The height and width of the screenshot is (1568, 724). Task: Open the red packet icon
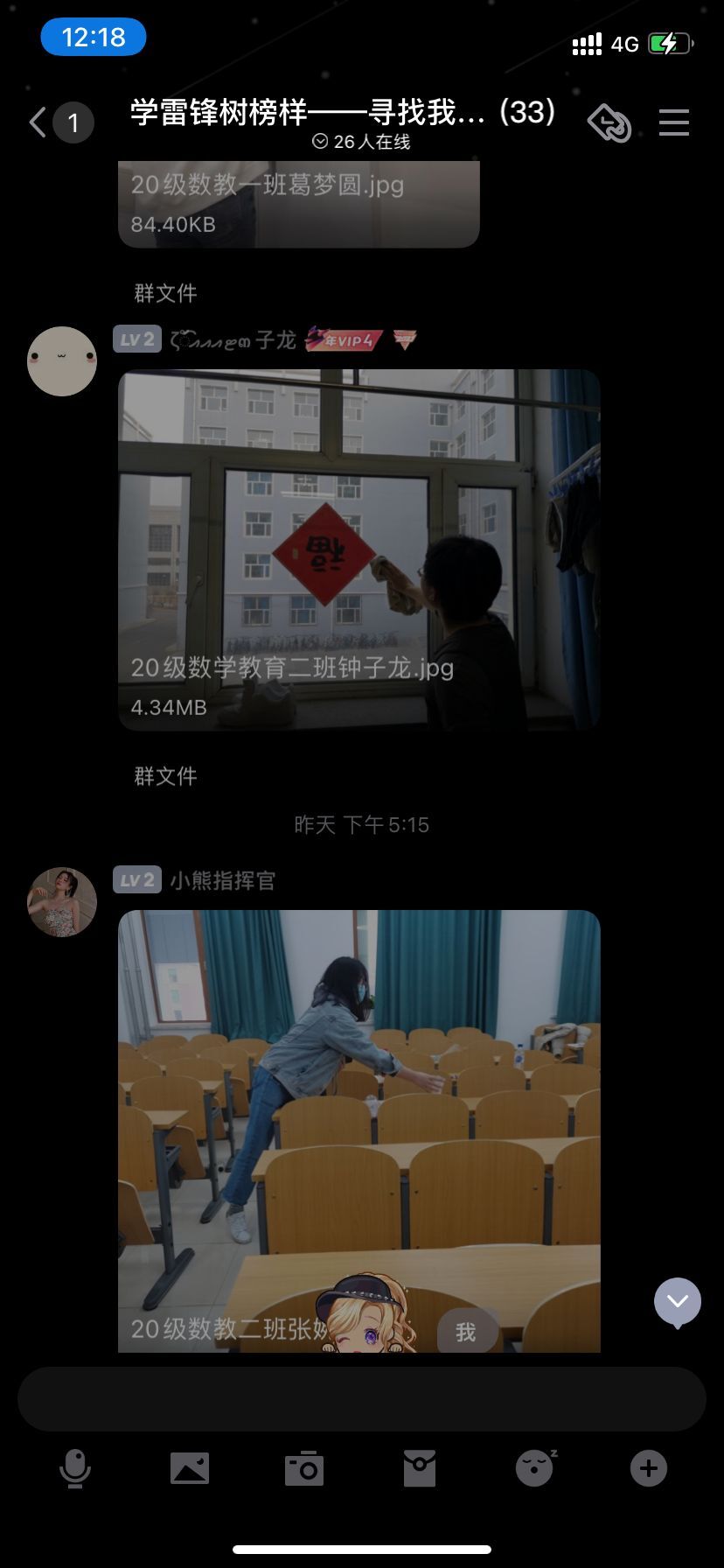click(x=420, y=1468)
